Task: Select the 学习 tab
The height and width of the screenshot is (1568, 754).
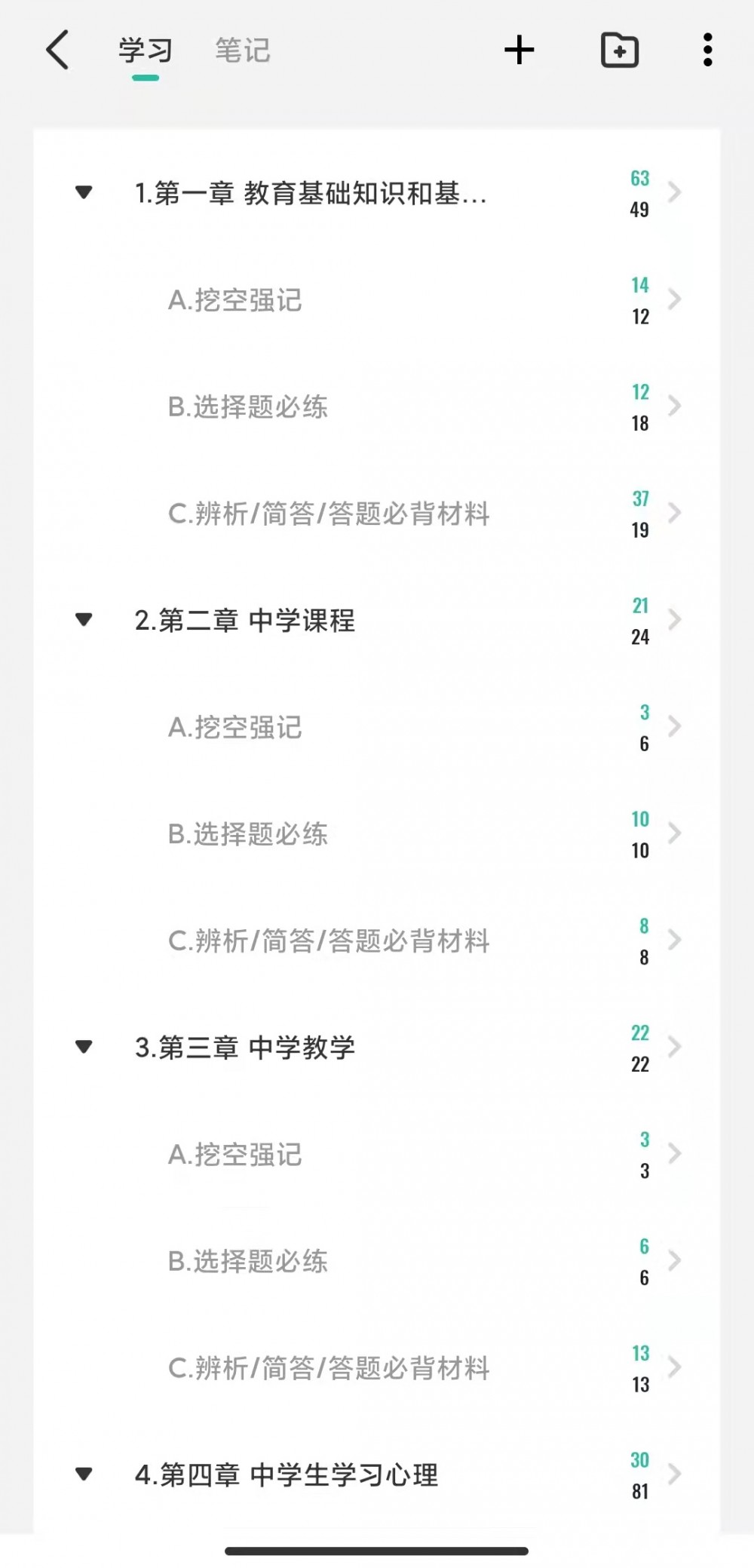Action: tap(146, 51)
